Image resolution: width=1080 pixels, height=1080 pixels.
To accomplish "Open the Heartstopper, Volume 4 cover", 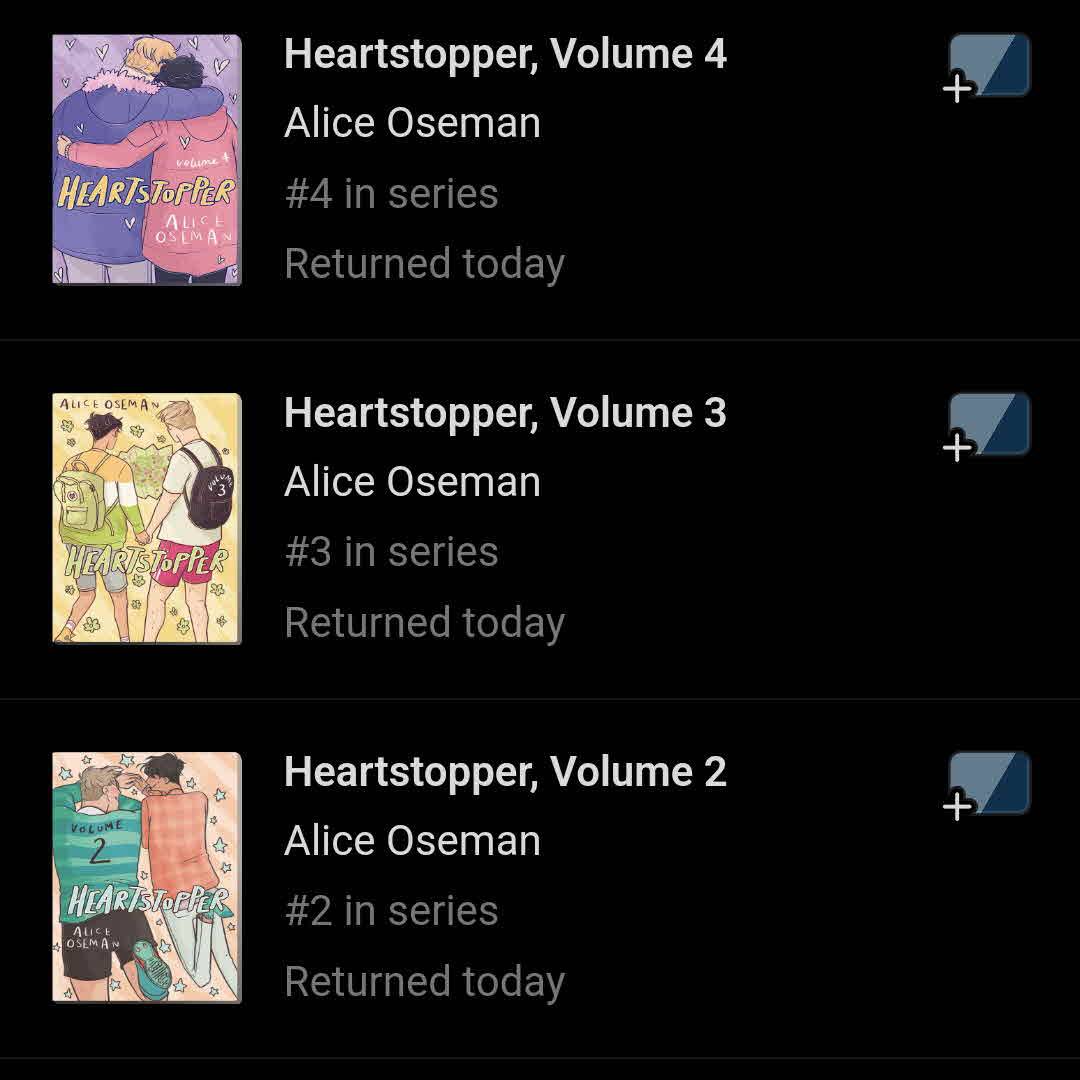I will click(x=147, y=160).
